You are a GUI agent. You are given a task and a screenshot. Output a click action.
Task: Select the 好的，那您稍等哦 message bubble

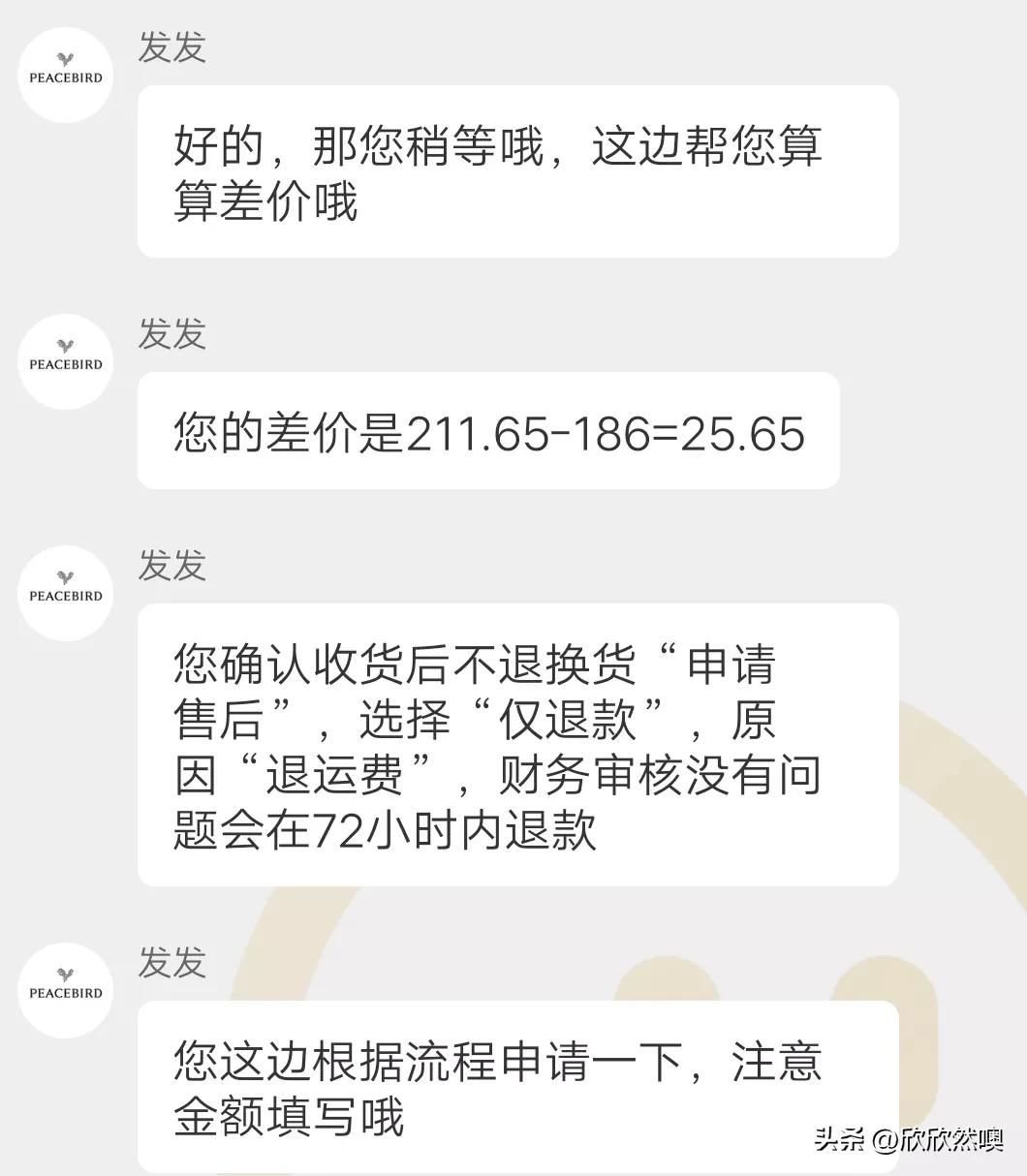pos(520,170)
